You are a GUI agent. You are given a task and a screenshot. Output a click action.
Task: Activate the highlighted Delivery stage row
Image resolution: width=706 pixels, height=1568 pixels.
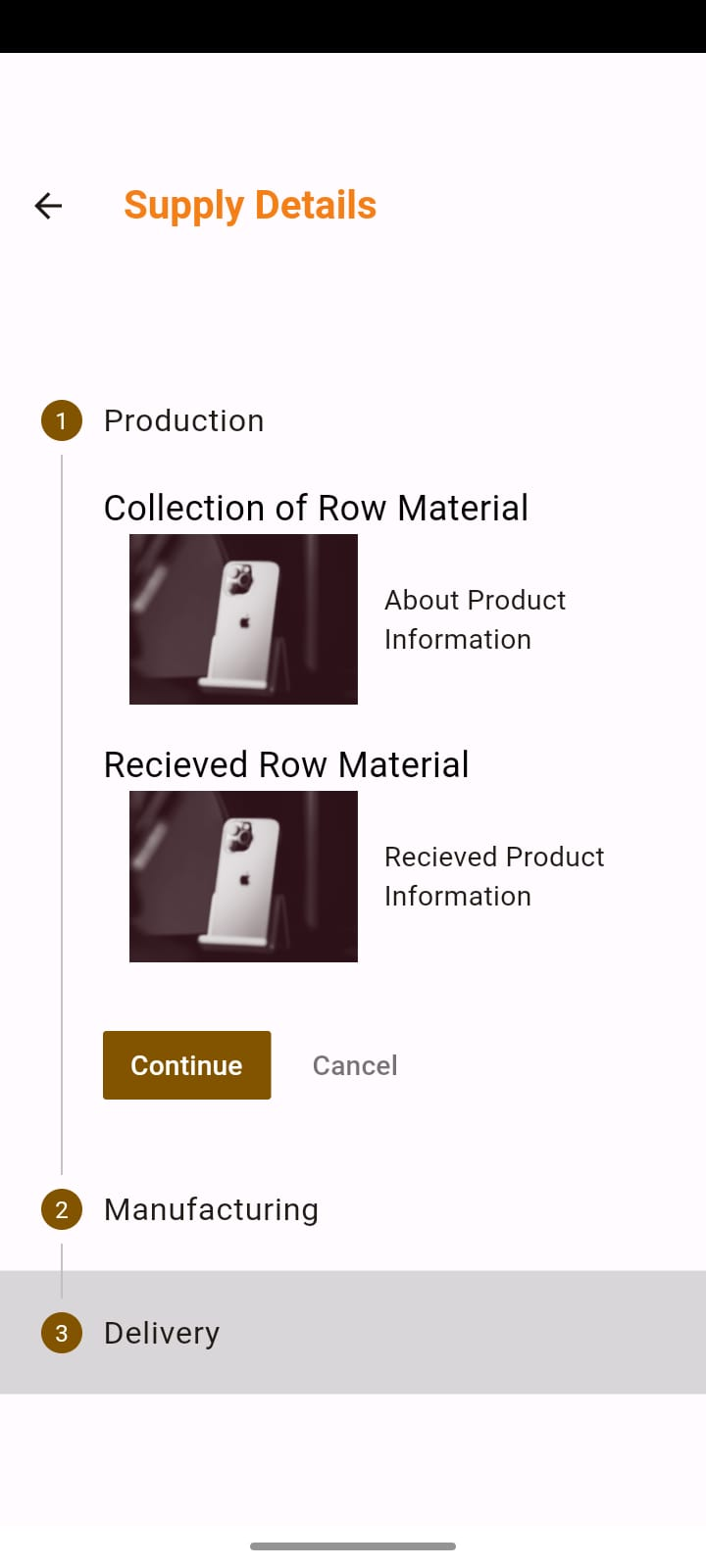pos(162,1333)
